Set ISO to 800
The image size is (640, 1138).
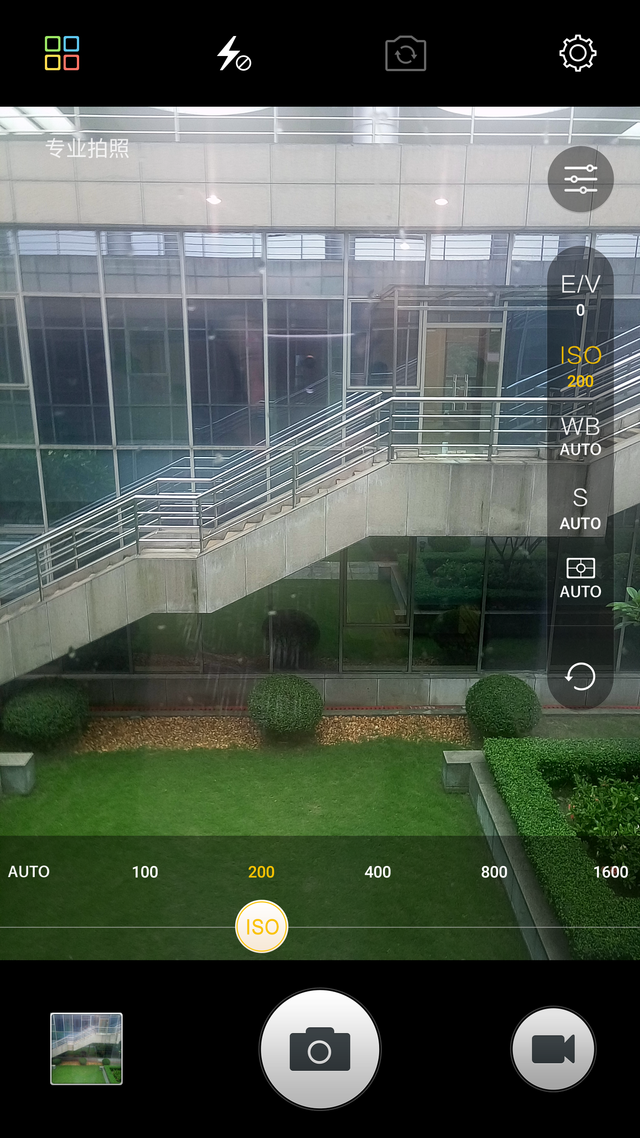pos(494,872)
